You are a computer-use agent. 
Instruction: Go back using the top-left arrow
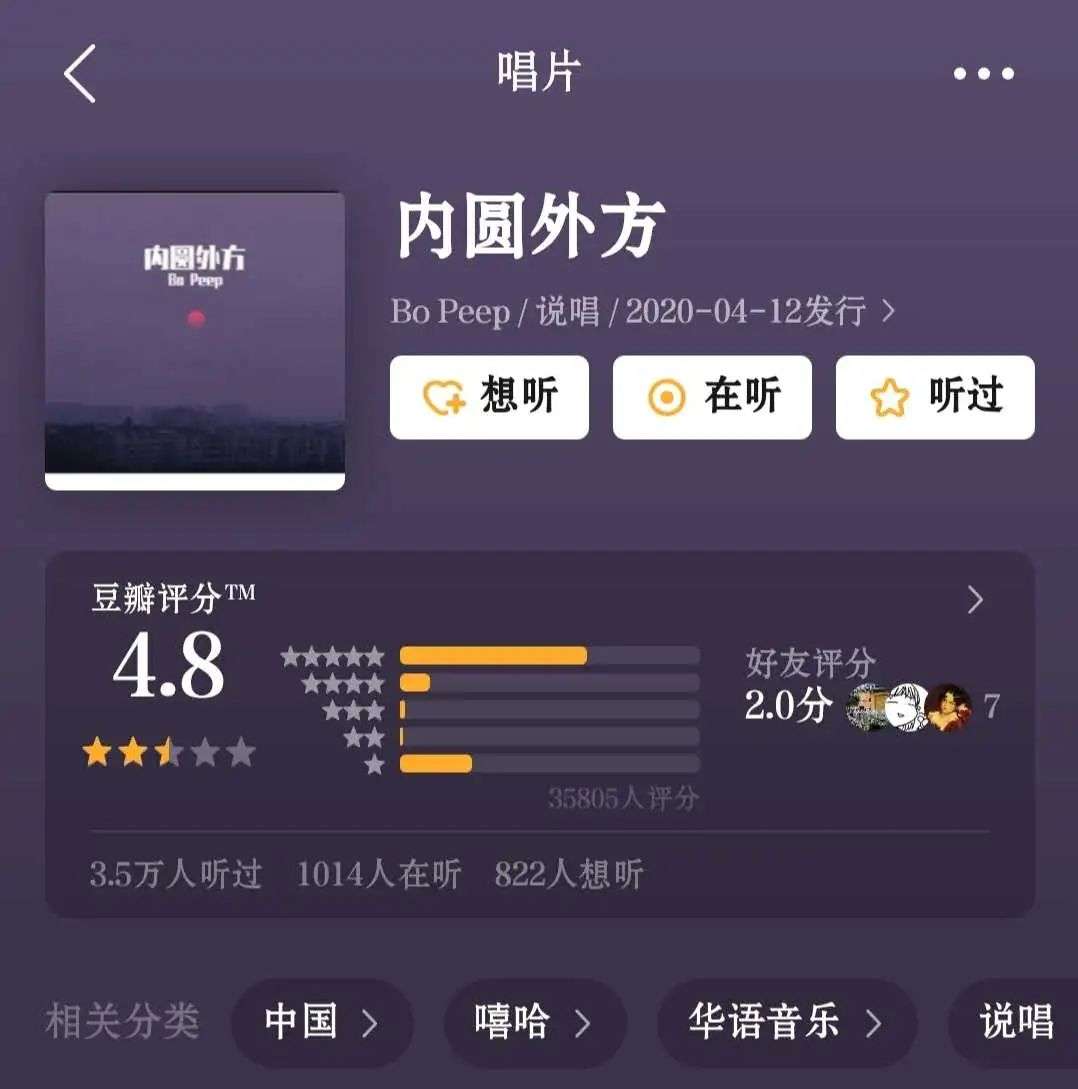click(x=80, y=74)
